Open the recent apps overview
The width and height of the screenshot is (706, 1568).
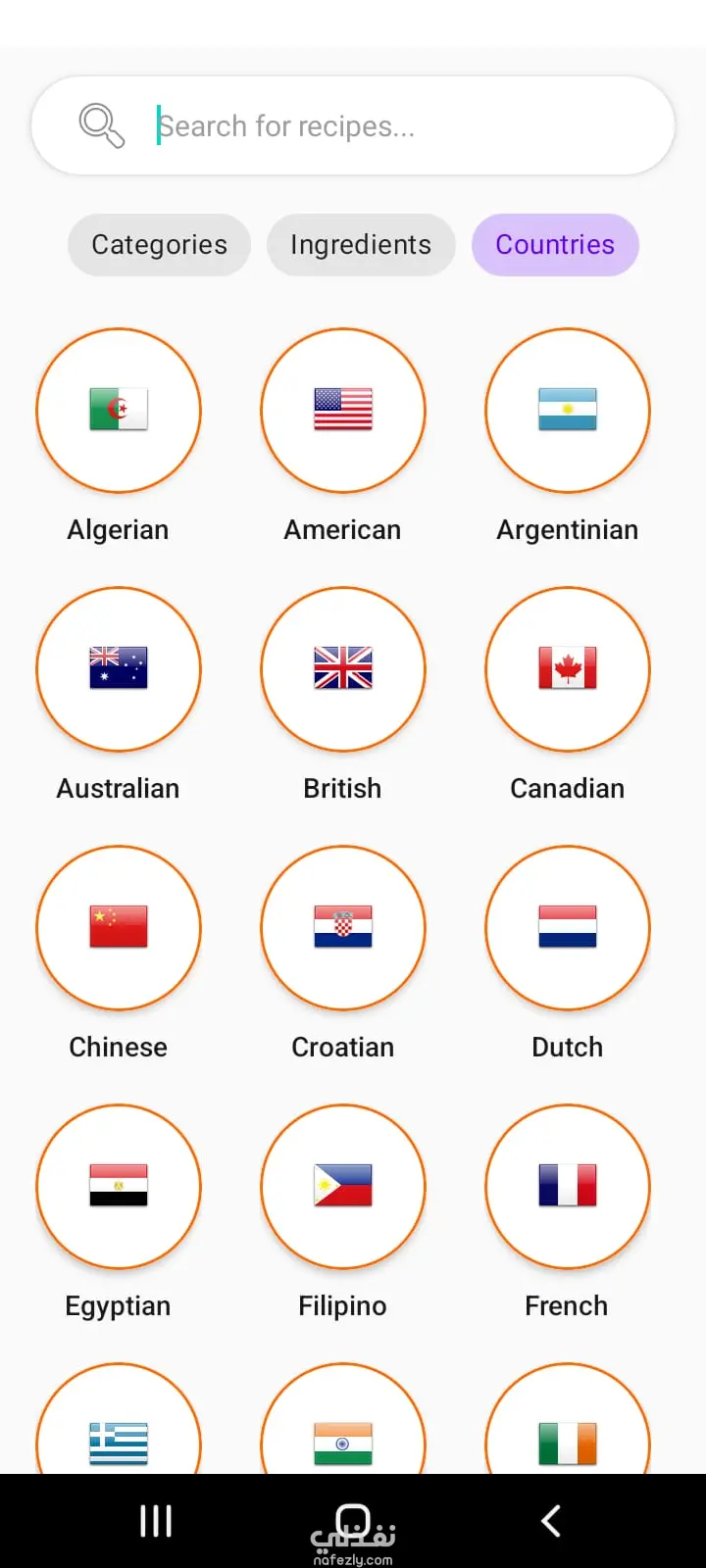(156, 1521)
